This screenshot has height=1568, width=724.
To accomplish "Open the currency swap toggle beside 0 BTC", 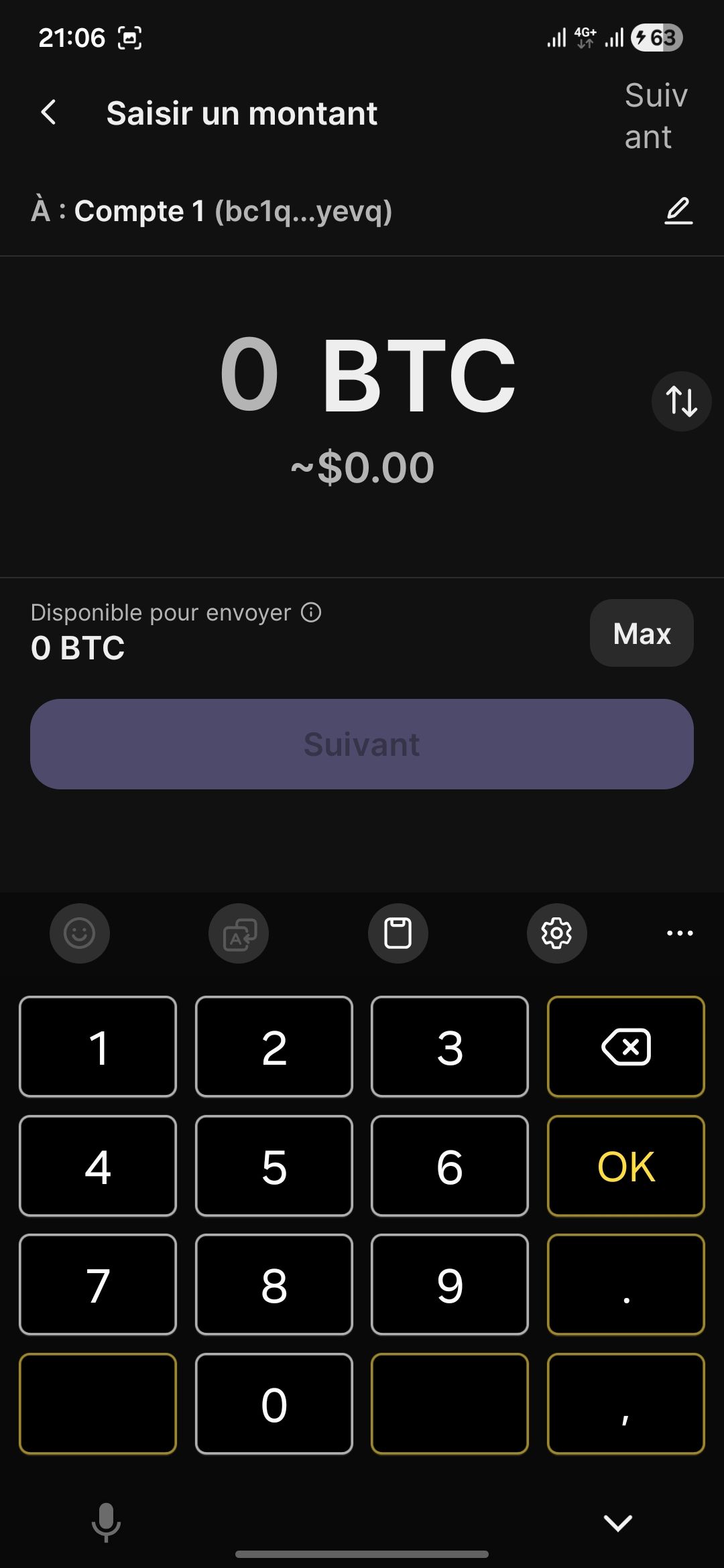I will point(681,401).
